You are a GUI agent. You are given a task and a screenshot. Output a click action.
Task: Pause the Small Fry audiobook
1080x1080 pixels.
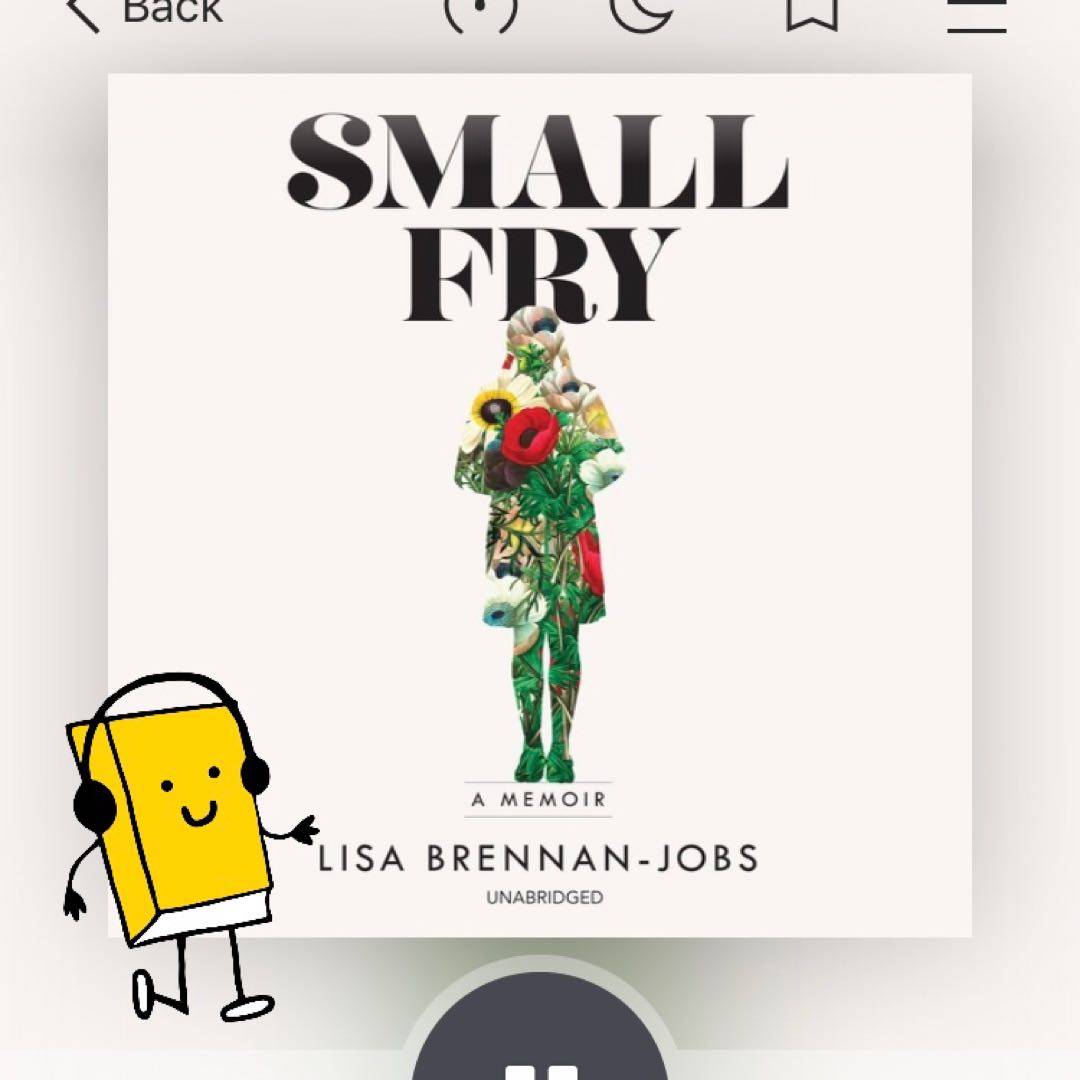click(540, 1050)
